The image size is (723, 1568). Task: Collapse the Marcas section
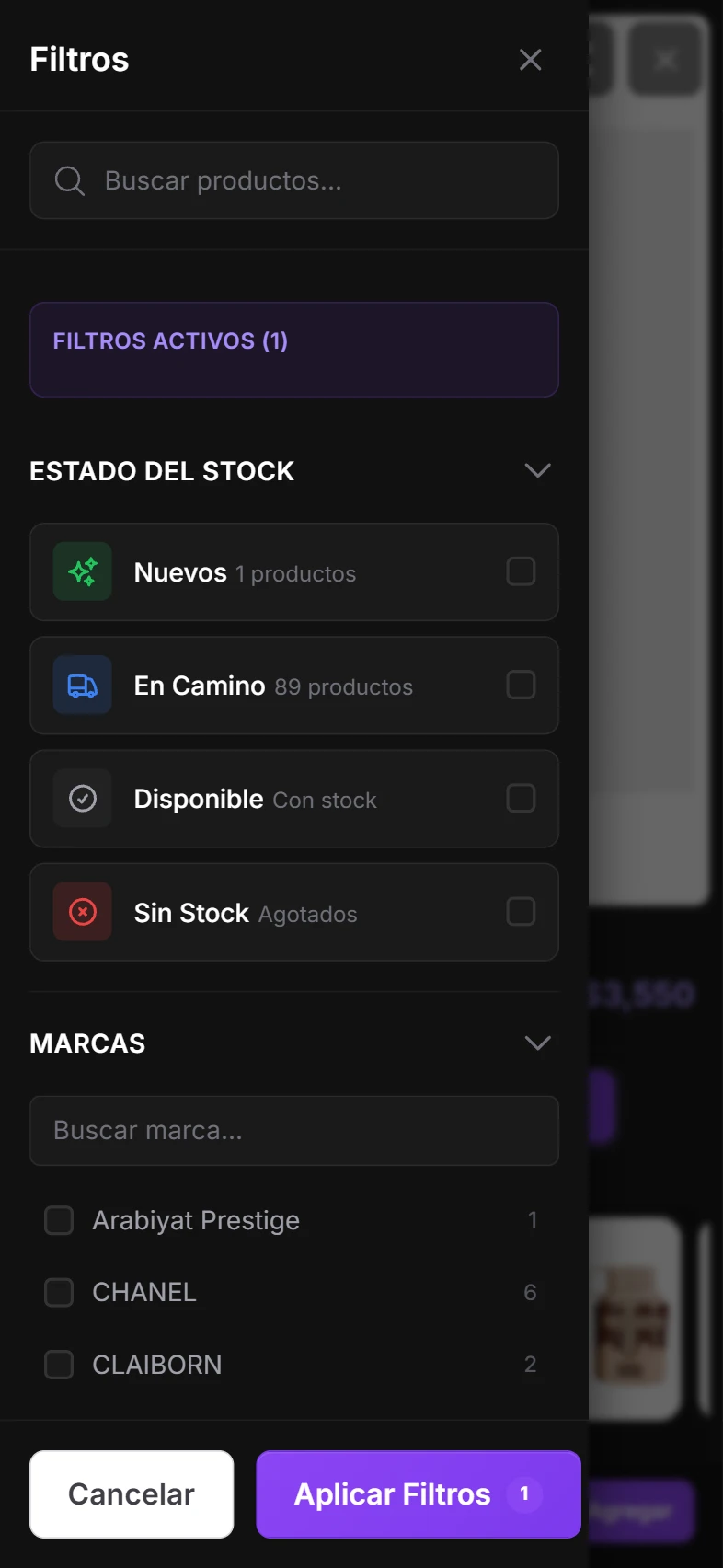tap(538, 1043)
